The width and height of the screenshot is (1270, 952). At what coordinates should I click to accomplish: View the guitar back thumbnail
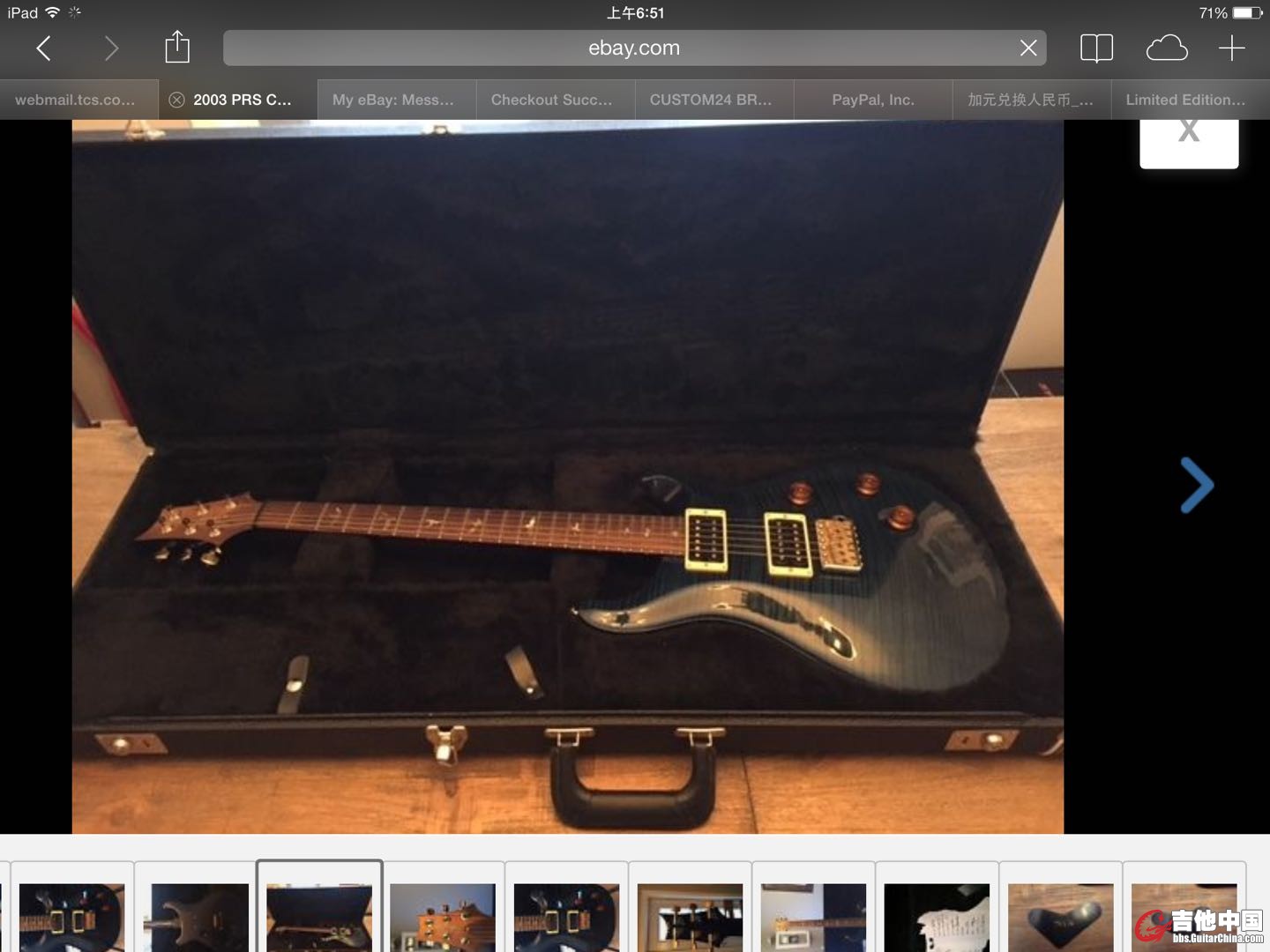(196, 915)
